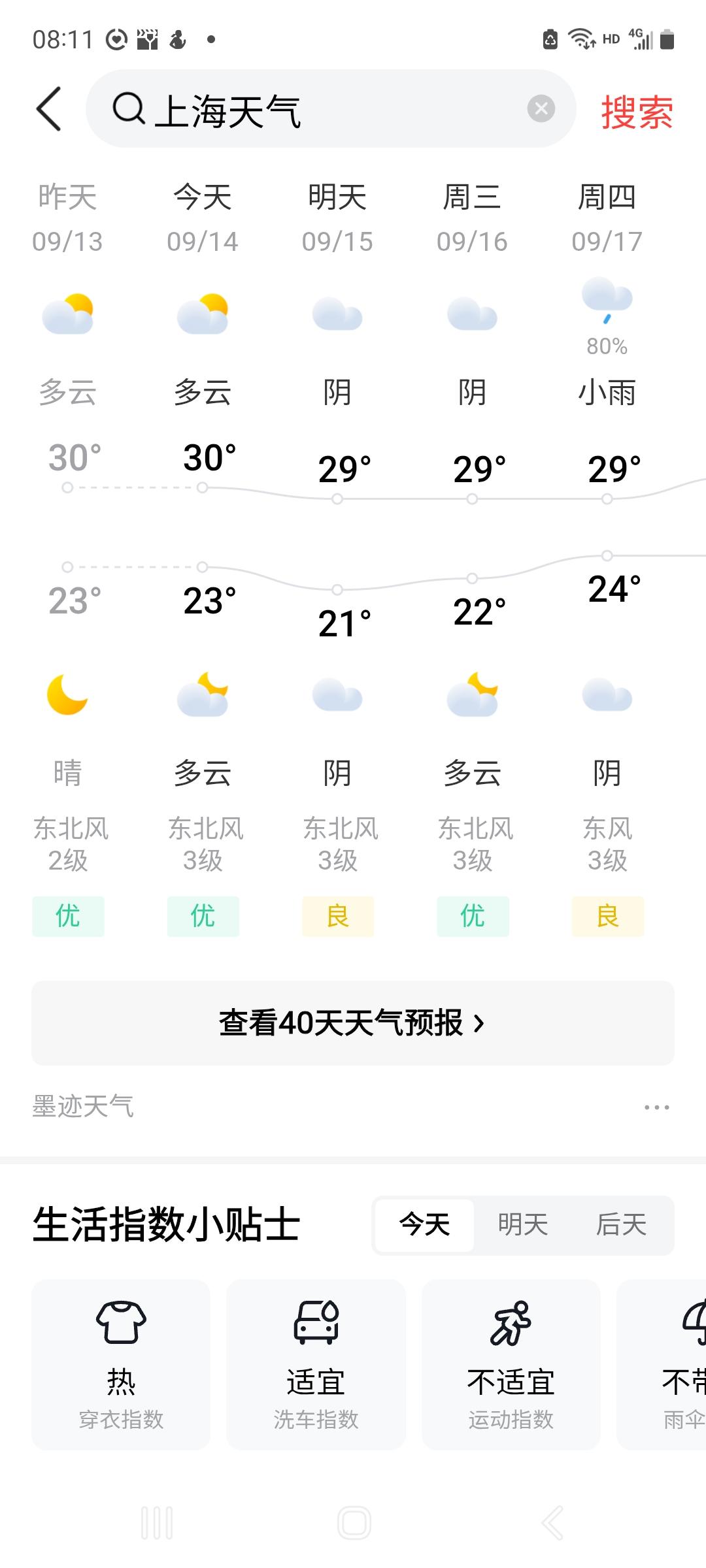
Task: Tap the red 搜索 button
Action: pos(637,112)
